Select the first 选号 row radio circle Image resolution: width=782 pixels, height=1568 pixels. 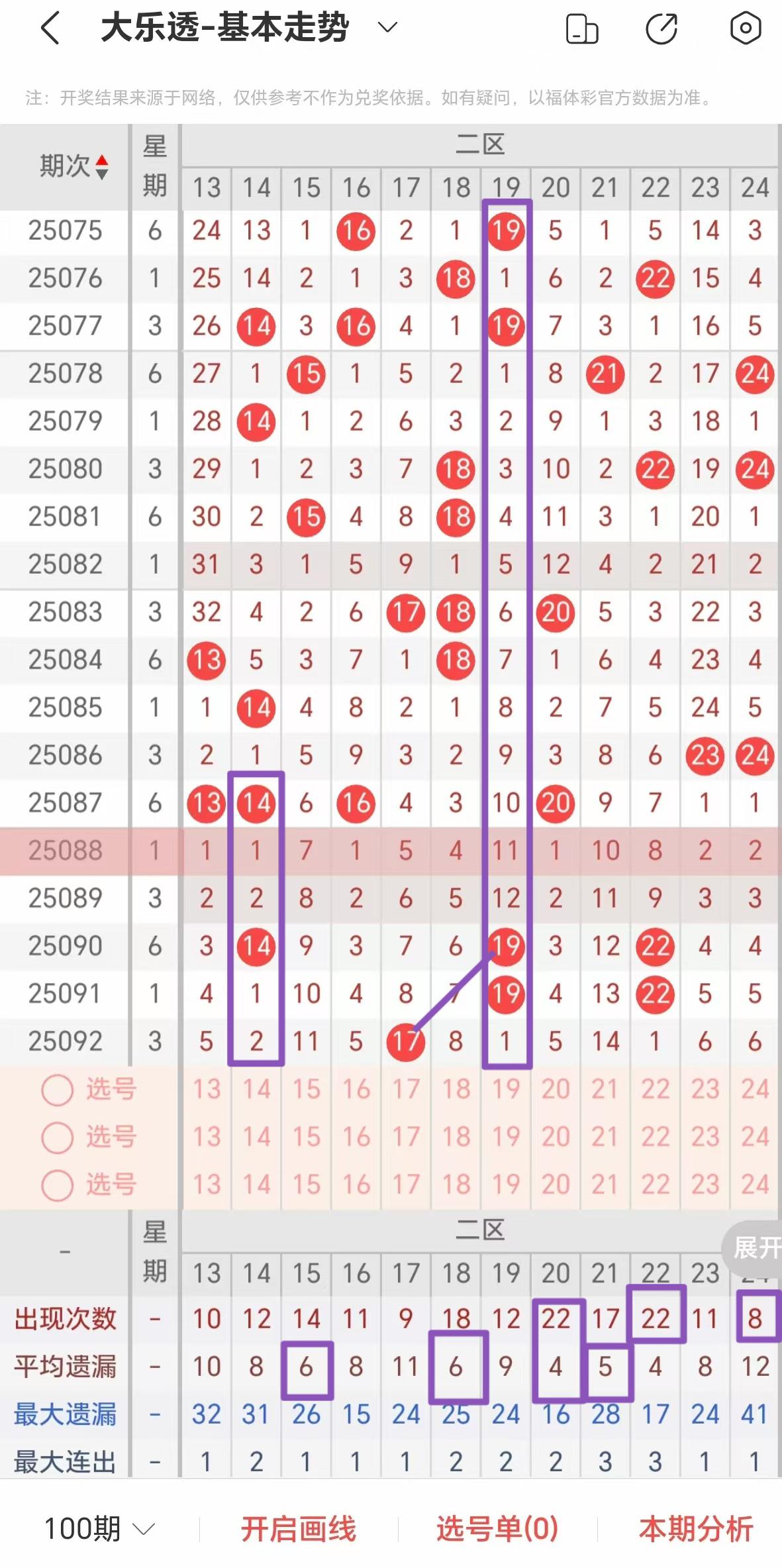[x=58, y=1090]
